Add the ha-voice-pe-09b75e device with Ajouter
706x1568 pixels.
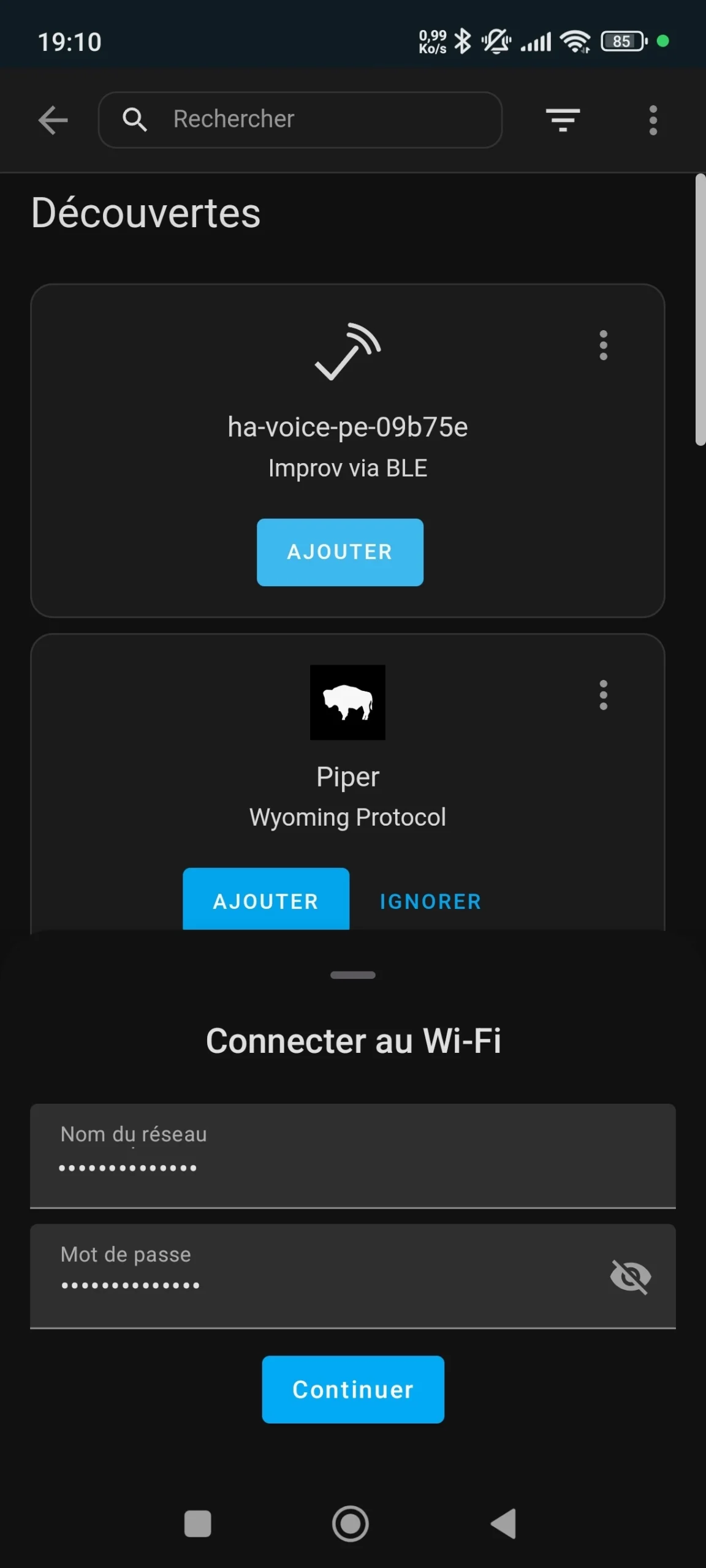pyautogui.click(x=340, y=552)
